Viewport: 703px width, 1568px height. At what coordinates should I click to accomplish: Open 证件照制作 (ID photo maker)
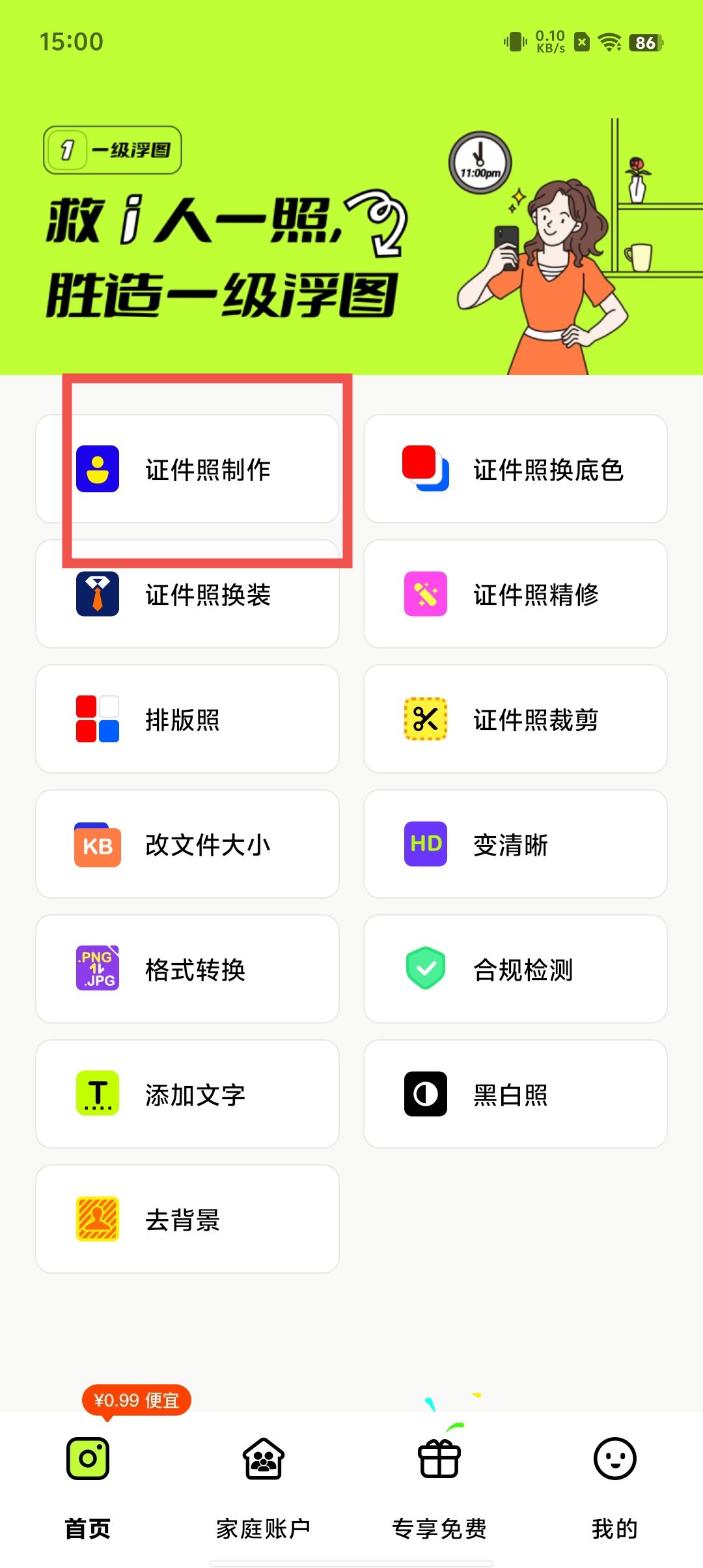pyautogui.click(x=187, y=469)
